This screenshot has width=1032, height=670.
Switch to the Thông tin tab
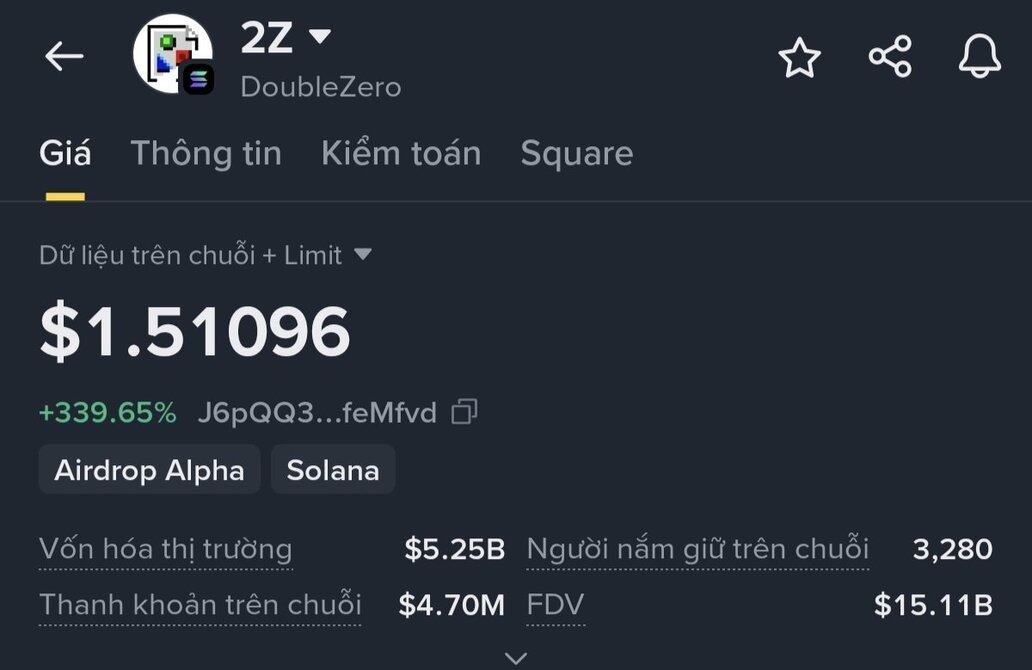click(206, 153)
